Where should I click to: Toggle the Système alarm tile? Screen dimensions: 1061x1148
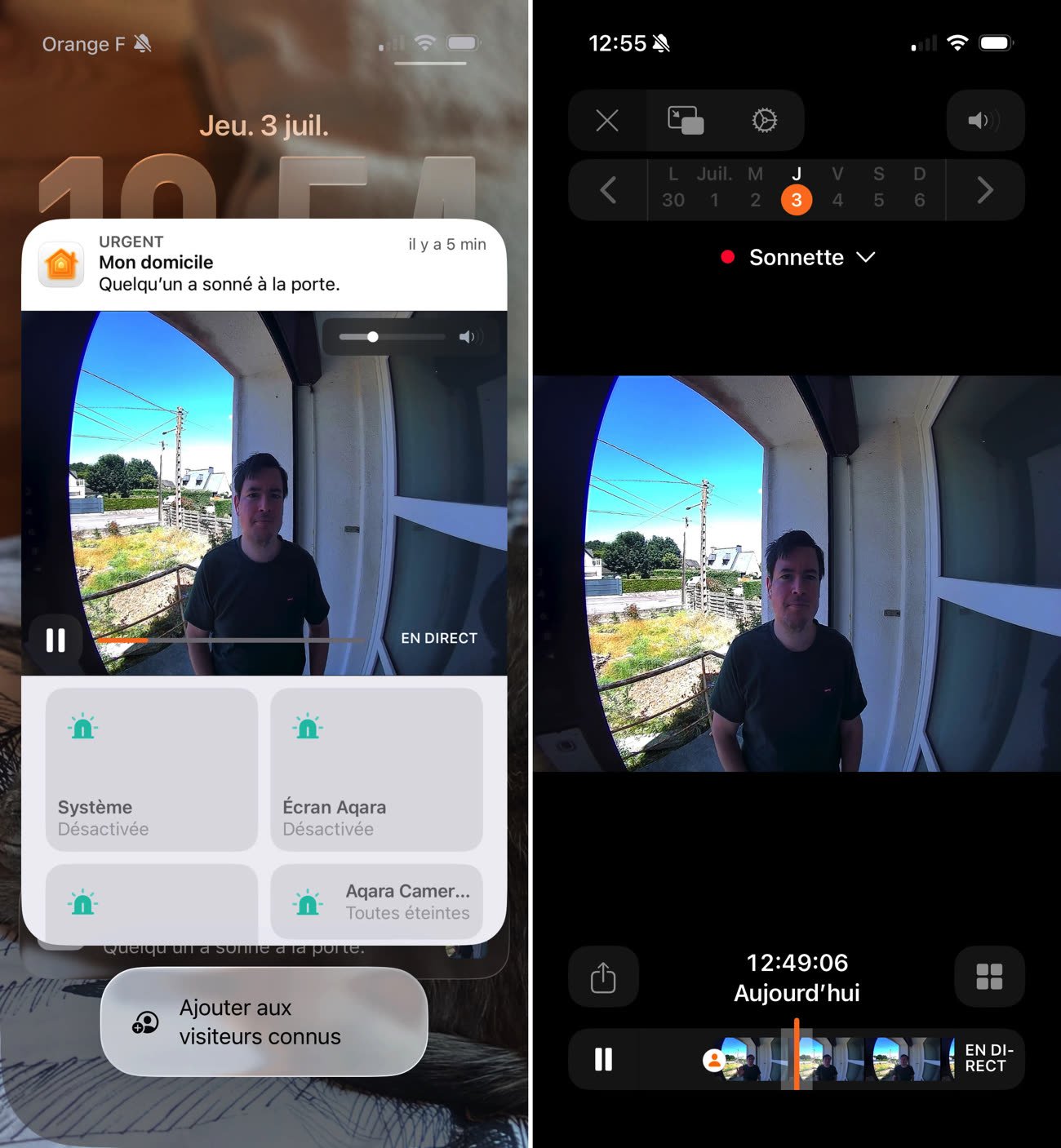152,769
